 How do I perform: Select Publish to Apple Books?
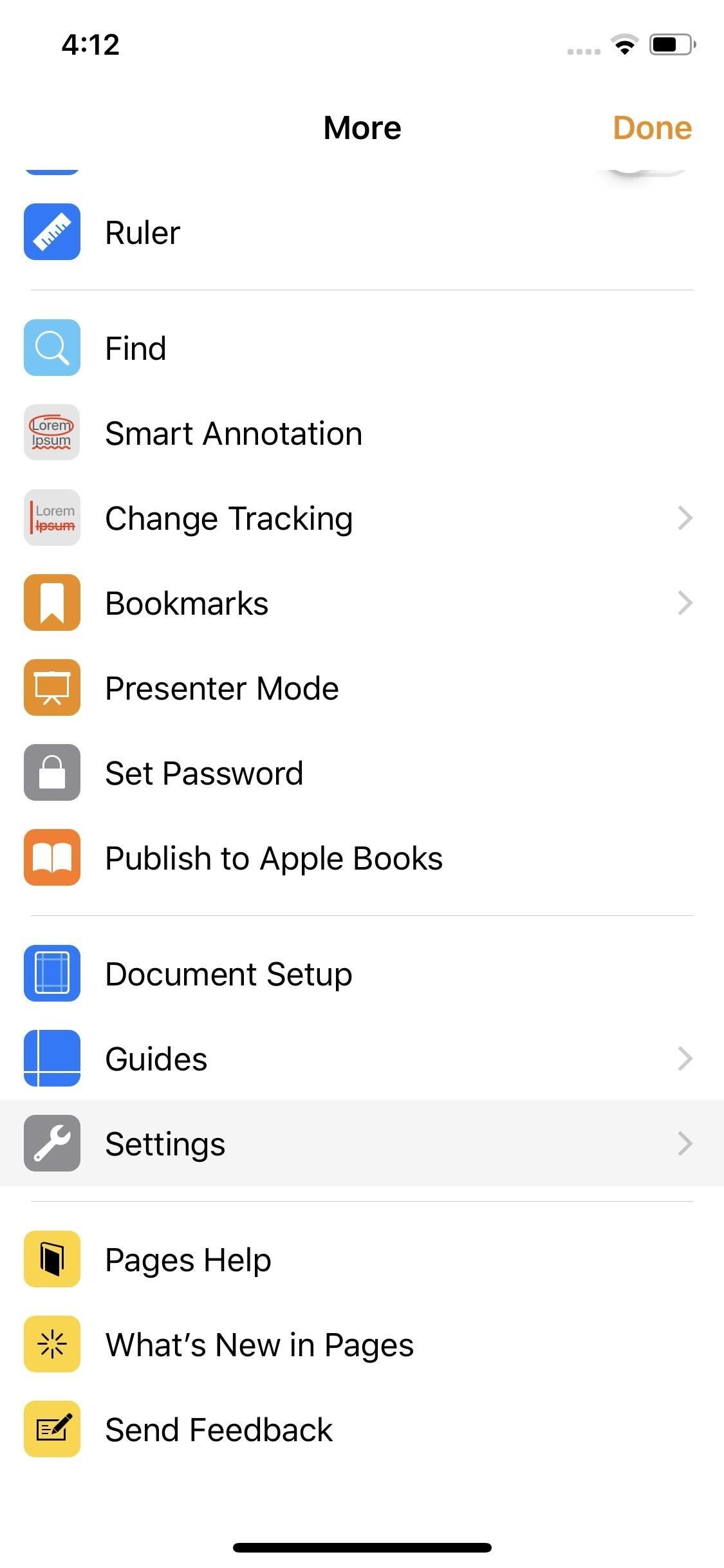[x=274, y=858]
